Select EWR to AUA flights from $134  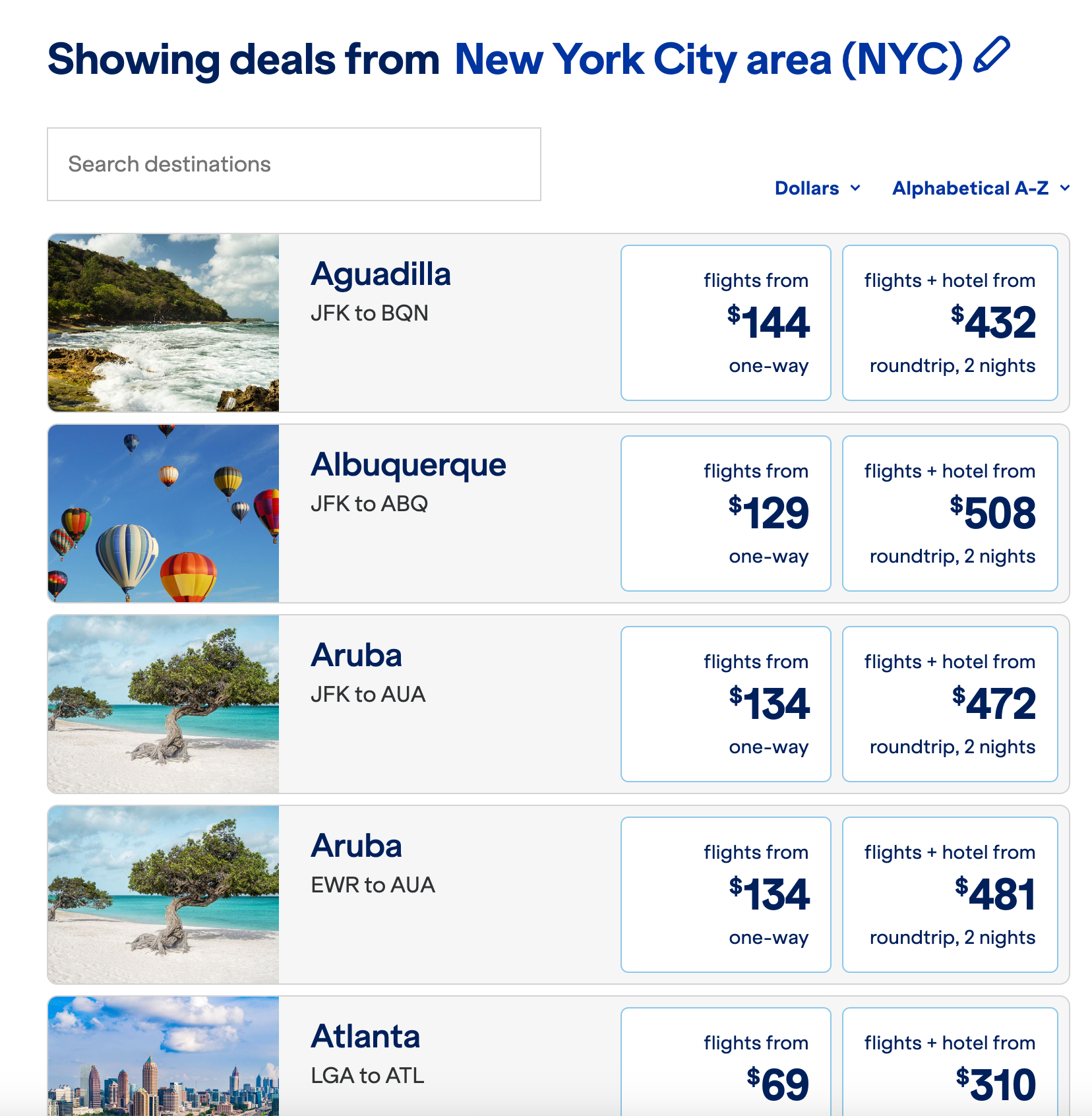click(725, 894)
